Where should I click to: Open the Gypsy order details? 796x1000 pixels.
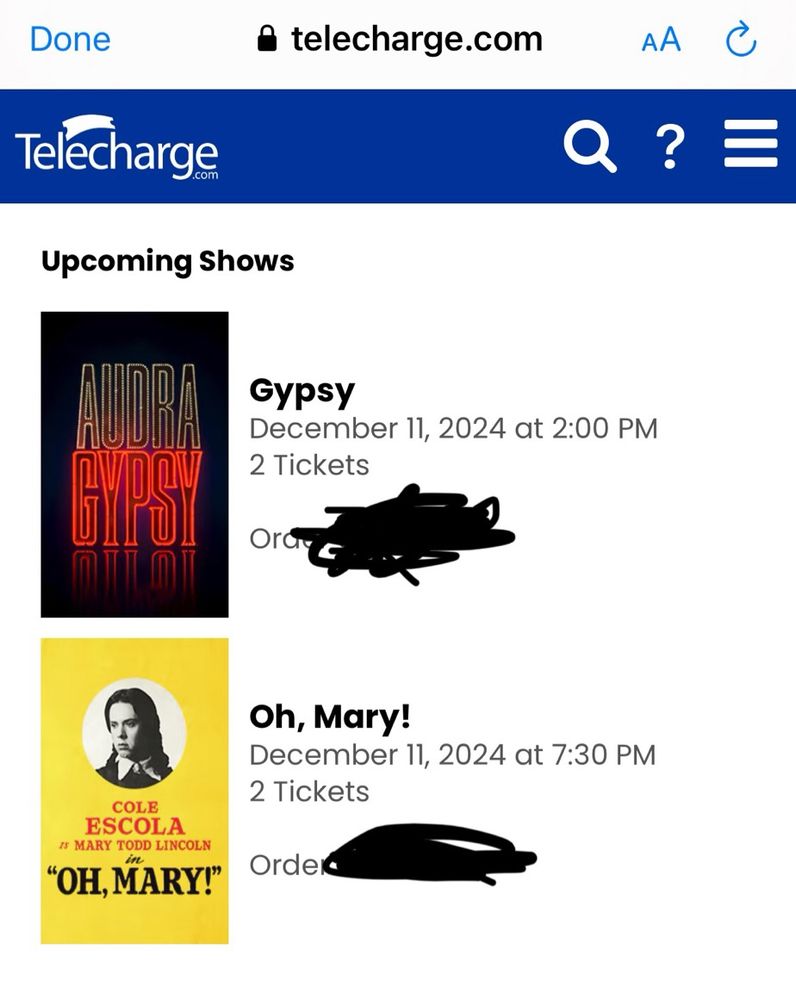302,391
